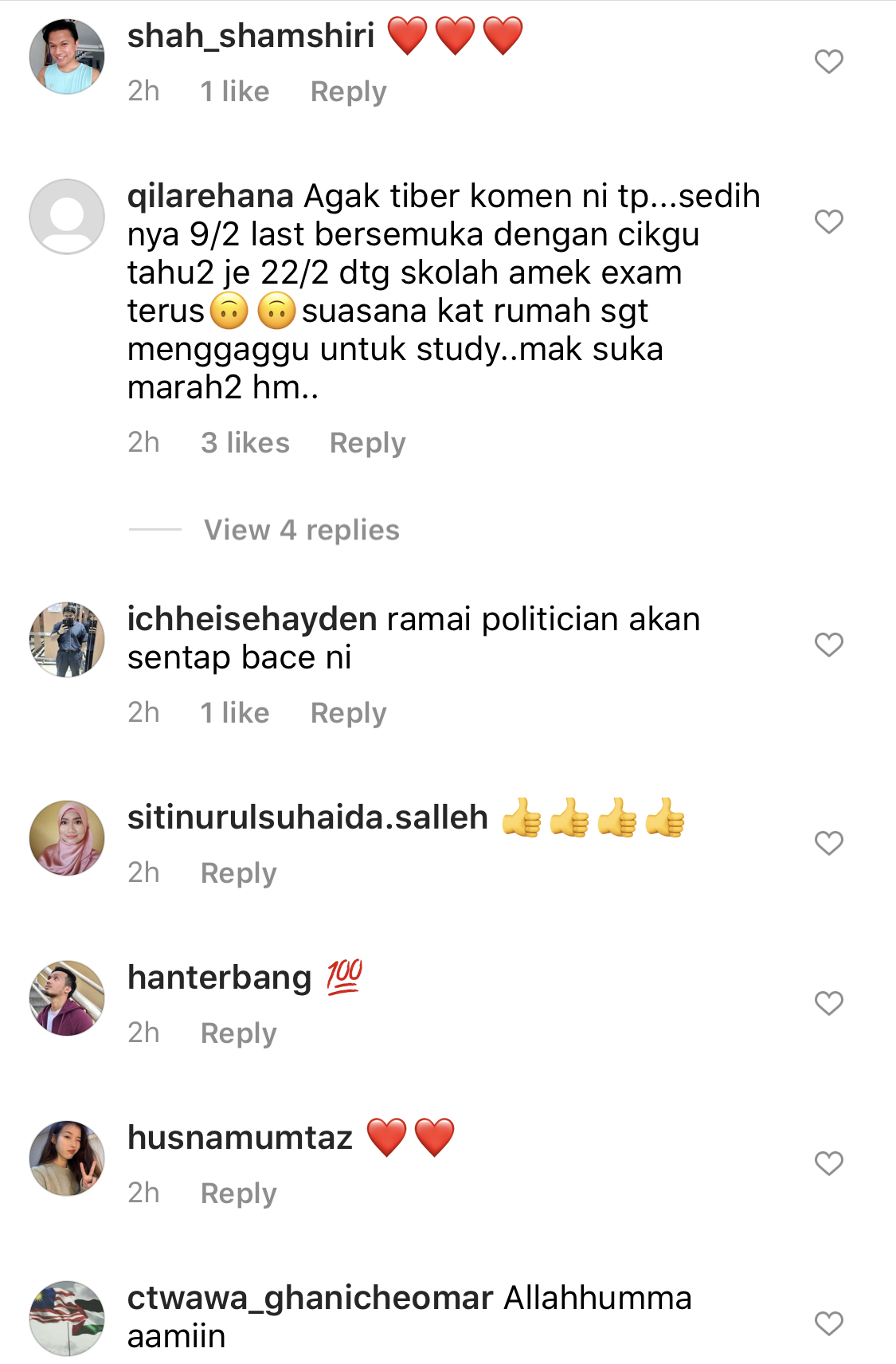Open ichheisehayden's profile from username
The image size is (896, 1364).
[252, 619]
